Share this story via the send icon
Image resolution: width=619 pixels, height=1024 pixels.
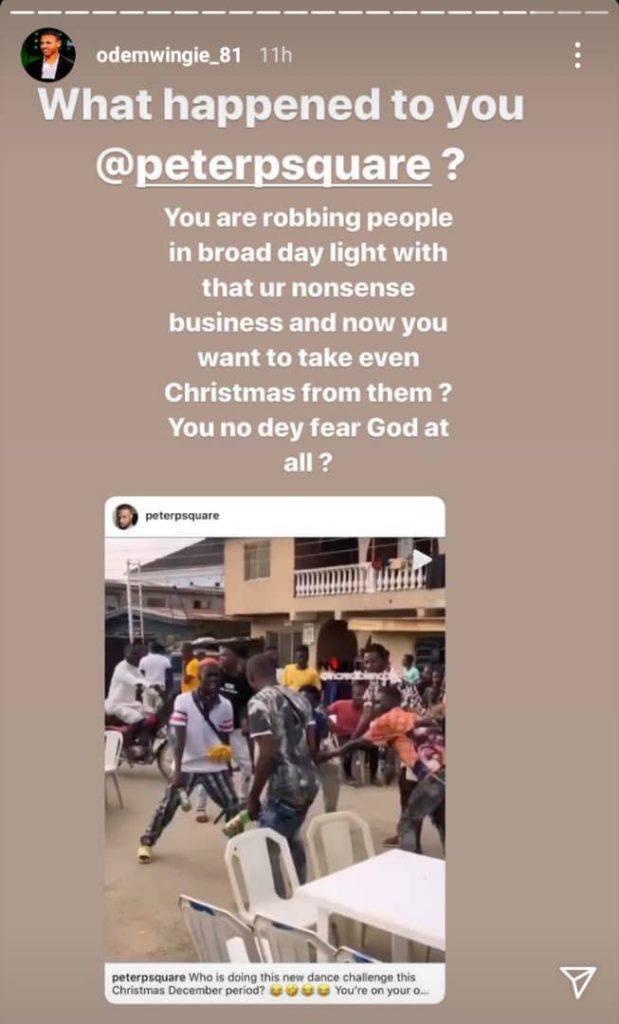click(x=577, y=982)
